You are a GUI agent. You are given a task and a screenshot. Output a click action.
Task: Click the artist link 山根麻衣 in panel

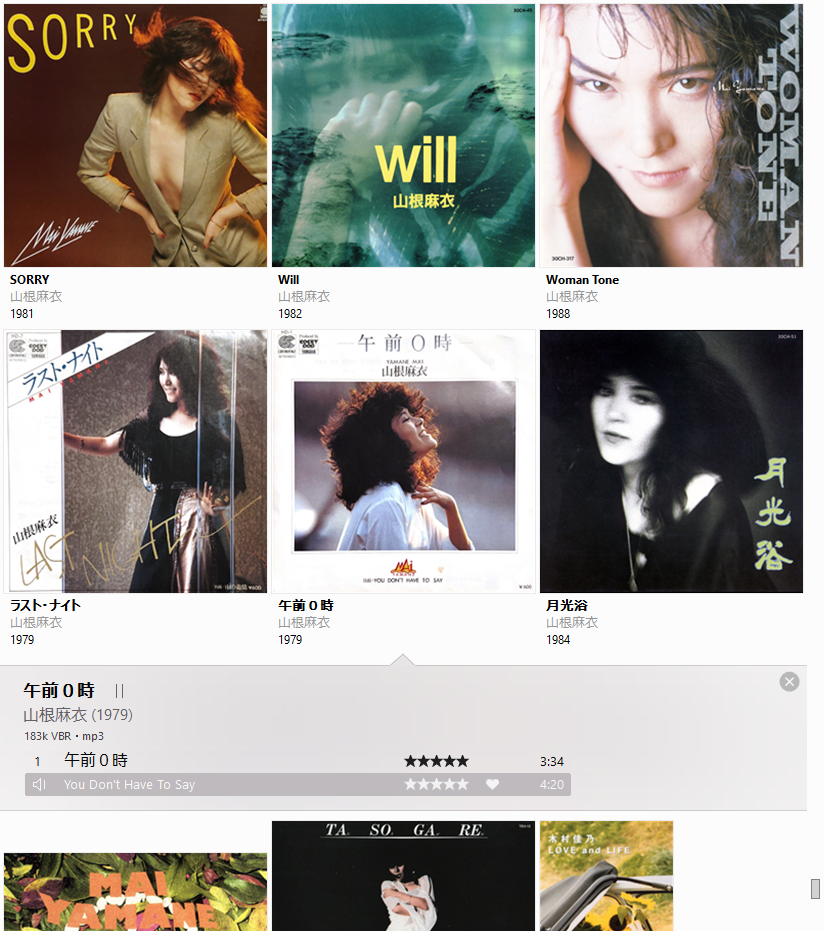56,715
